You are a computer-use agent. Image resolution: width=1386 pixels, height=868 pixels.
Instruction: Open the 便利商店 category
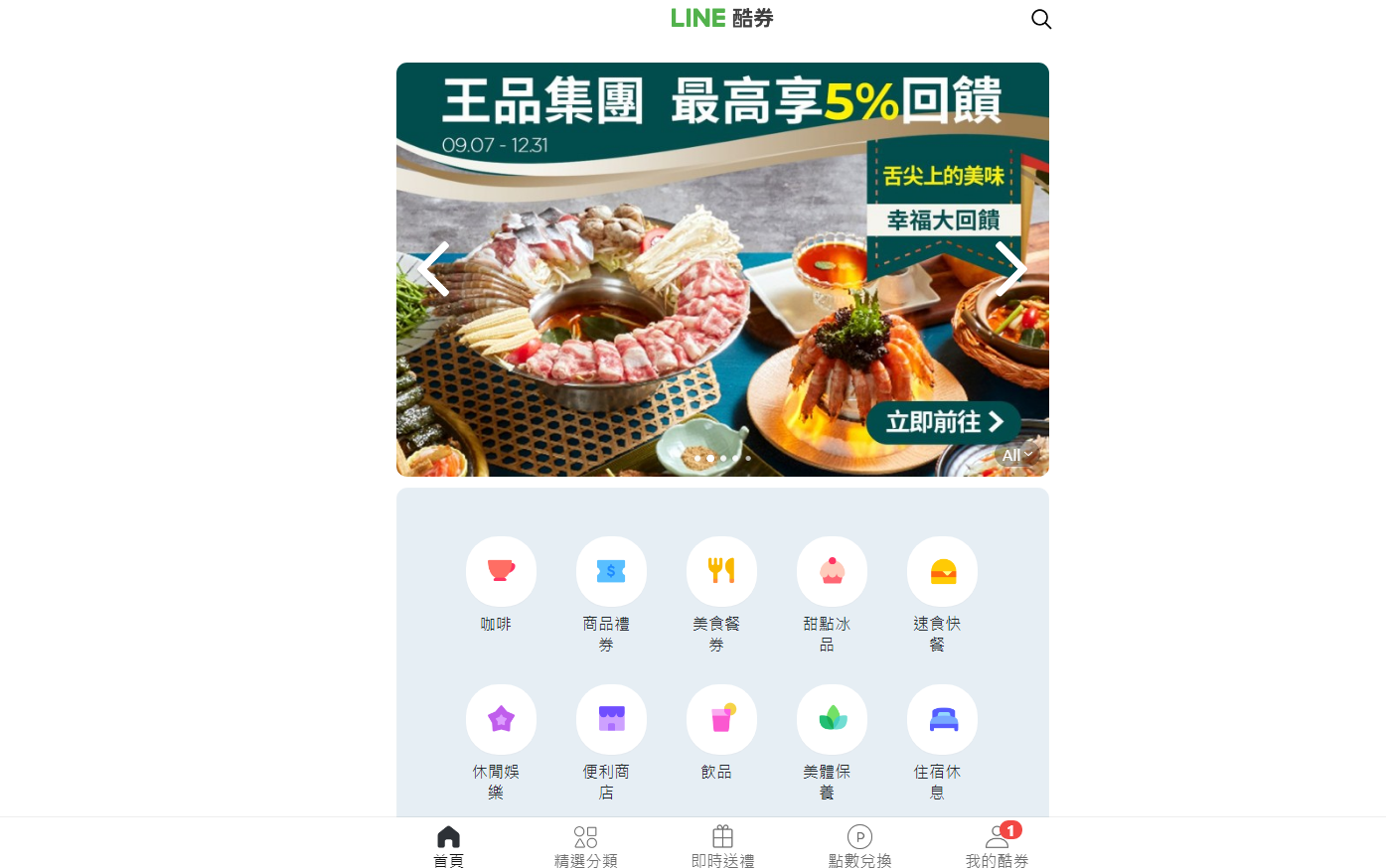tap(611, 719)
